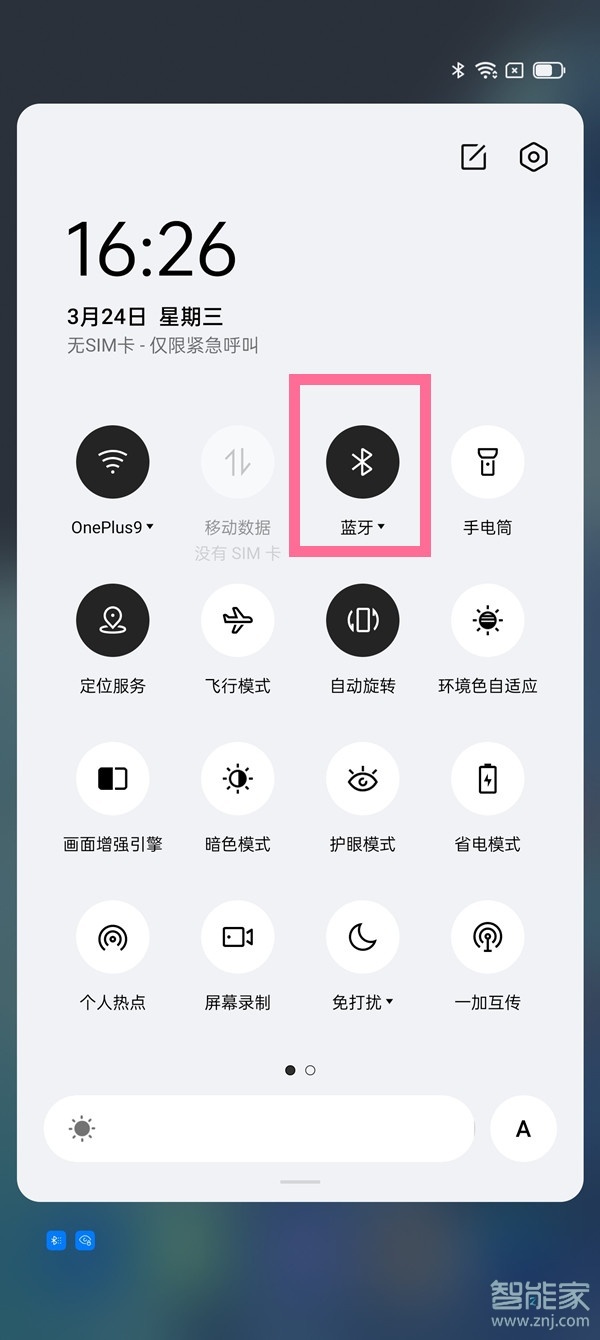This screenshot has width=600, height=1340.
Task: Toggle 画面增强引擎 on
Action: (x=113, y=779)
